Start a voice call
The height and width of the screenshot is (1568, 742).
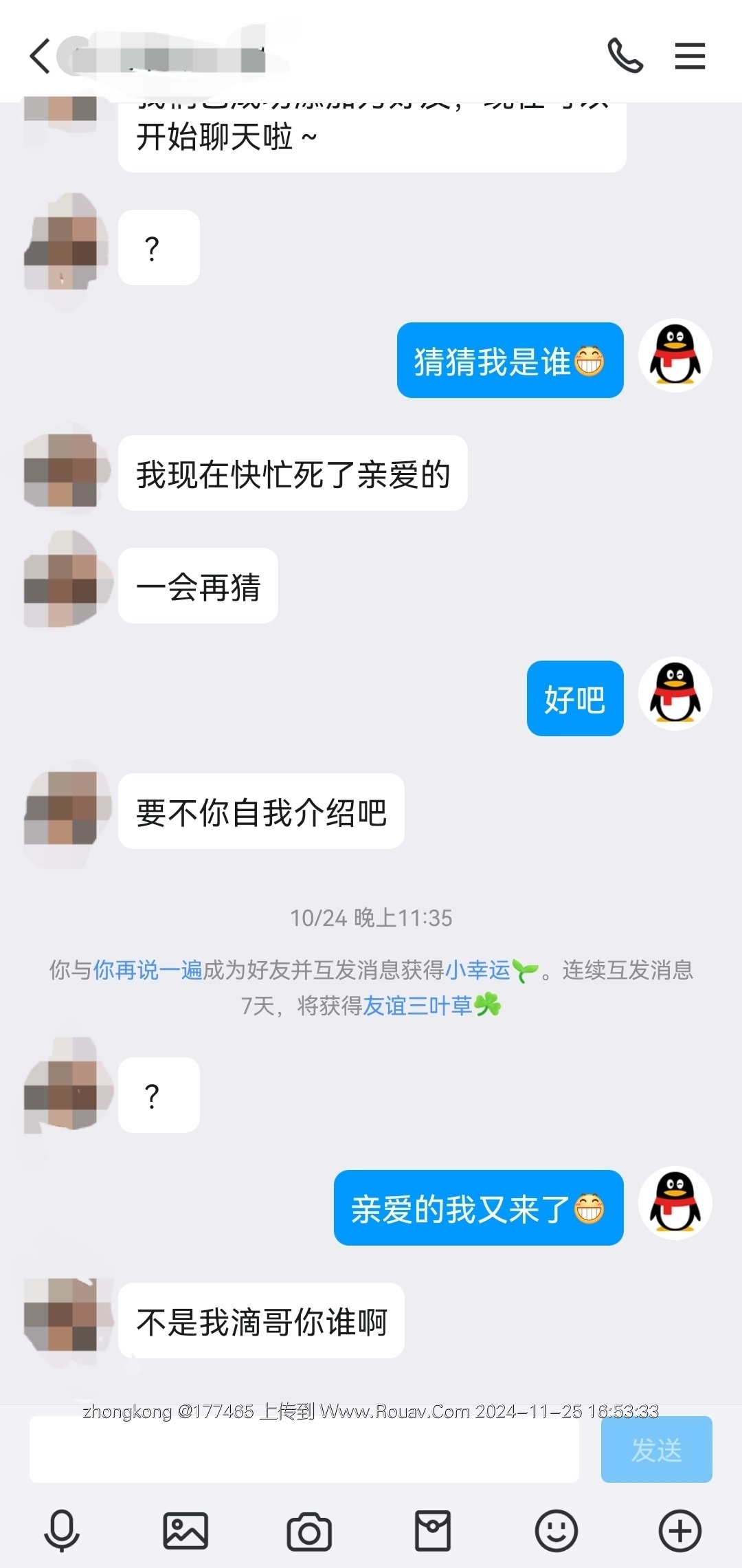point(625,56)
